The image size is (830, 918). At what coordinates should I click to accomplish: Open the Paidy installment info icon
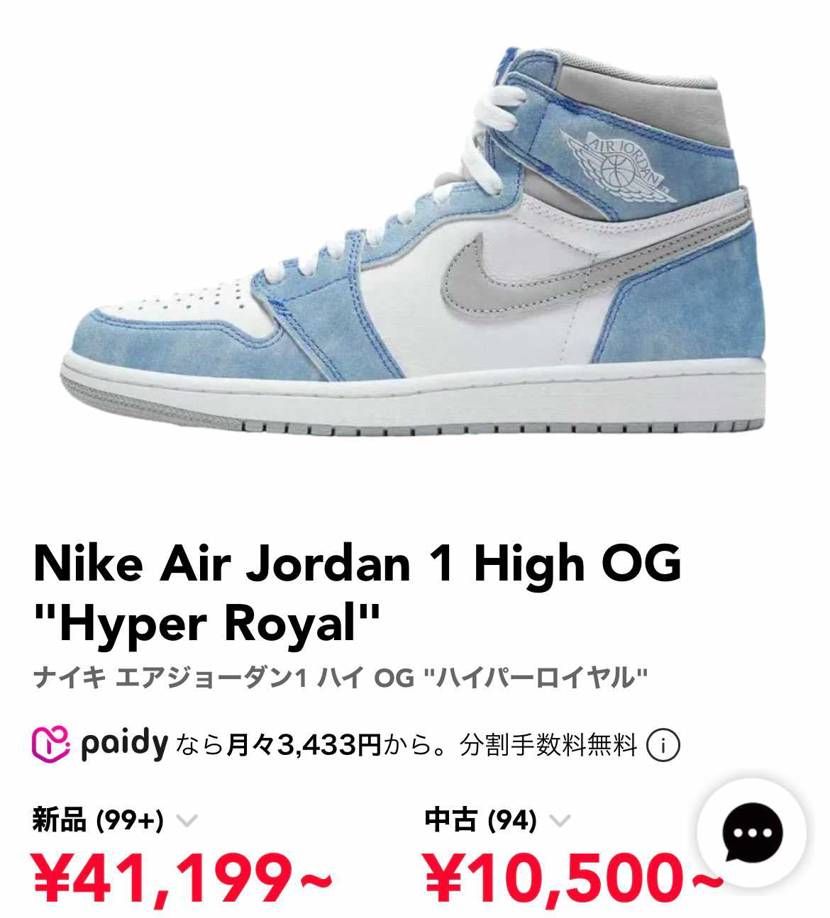(x=663, y=745)
